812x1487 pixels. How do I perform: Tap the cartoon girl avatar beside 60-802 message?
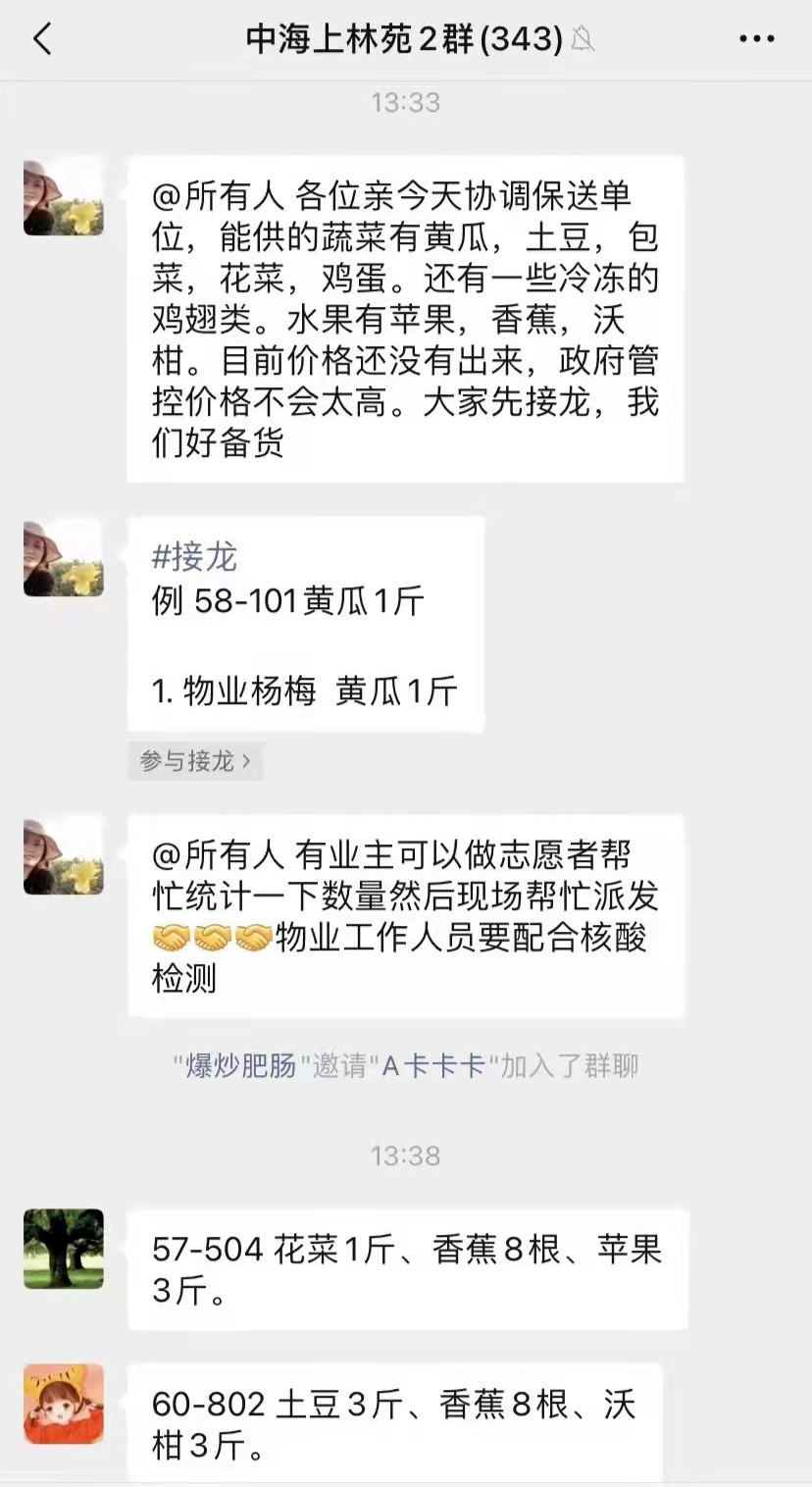click(x=64, y=1404)
